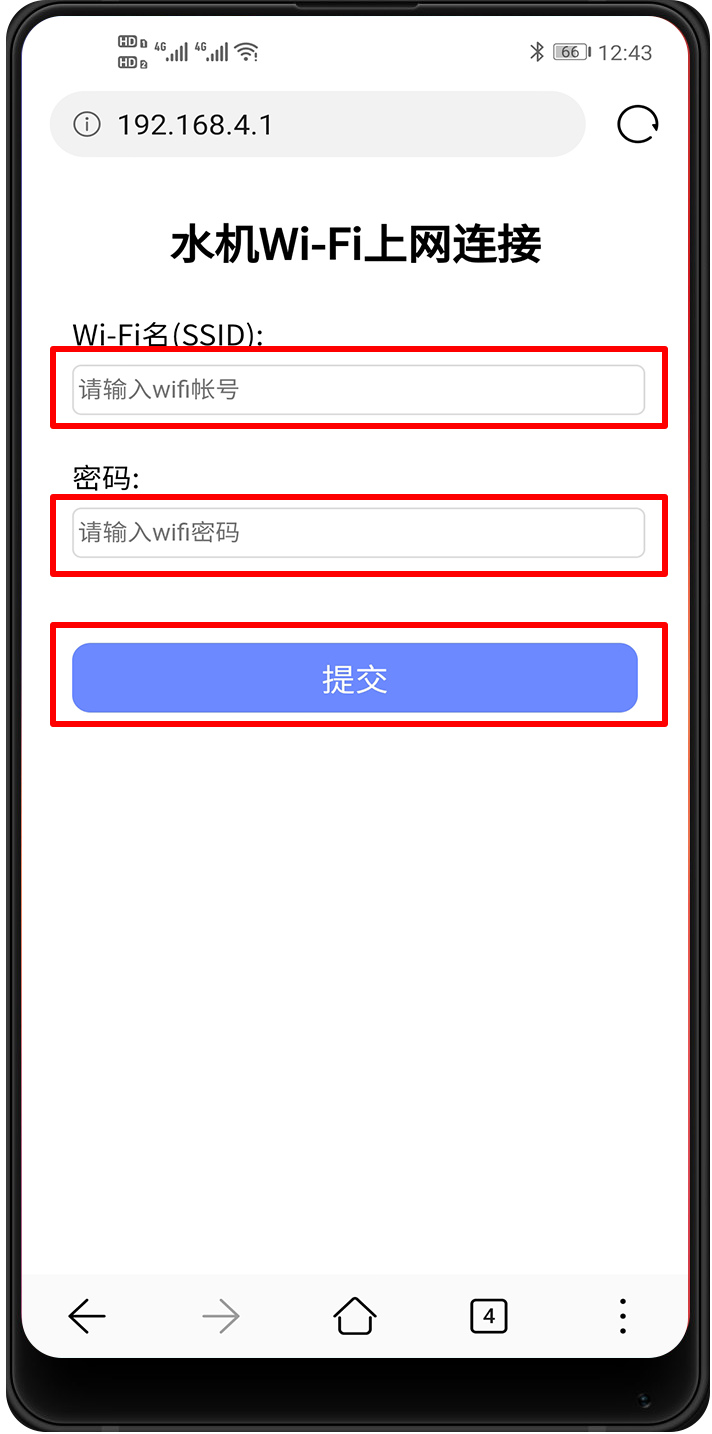Go forward with the right arrow
712x1434 pixels.
[221, 1317]
